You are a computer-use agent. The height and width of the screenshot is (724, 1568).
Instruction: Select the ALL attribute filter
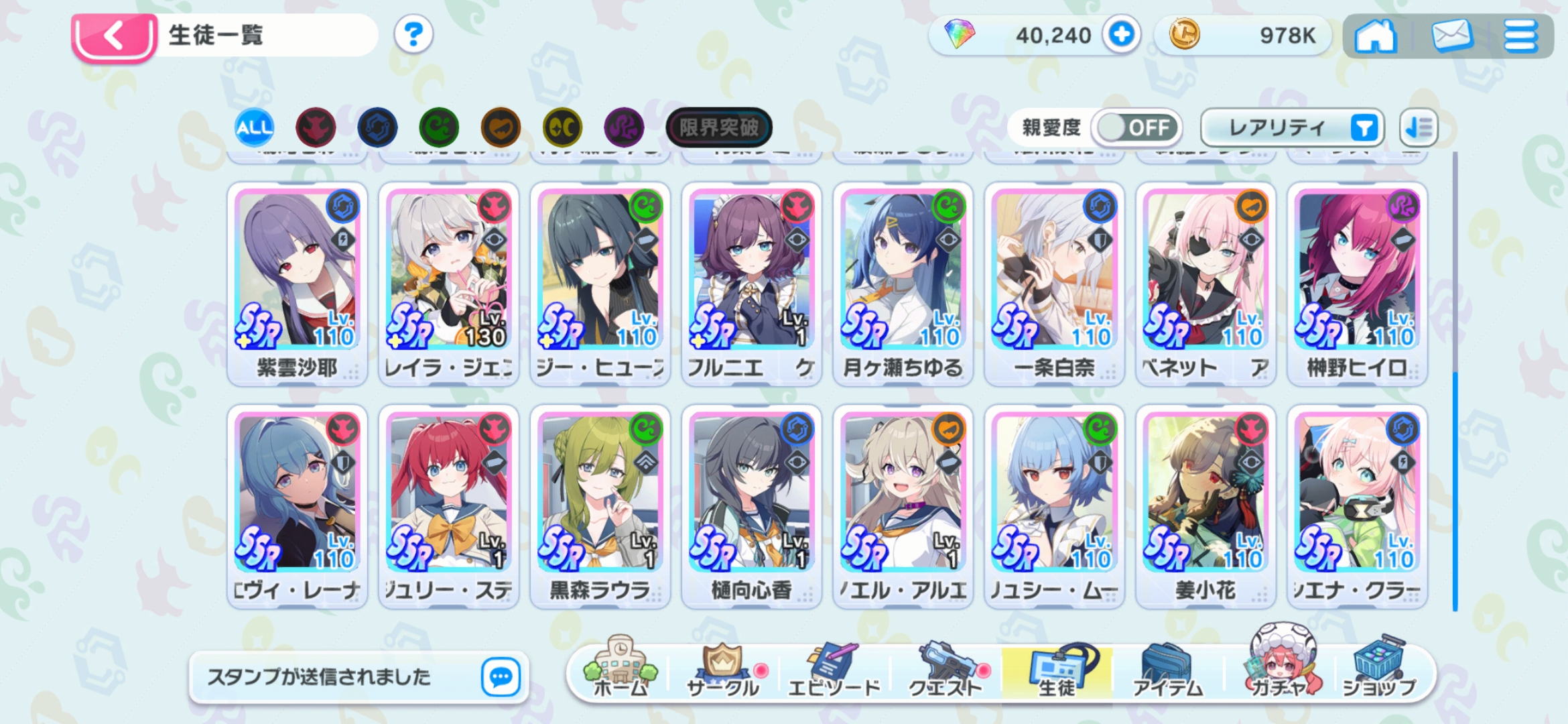click(254, 127)
